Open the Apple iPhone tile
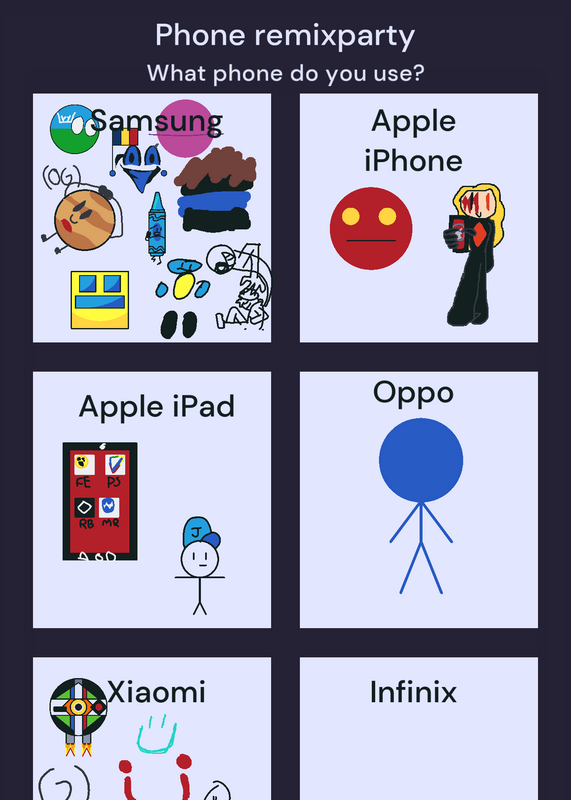The width and height of the screenshot is (571, 800). point(419,218)
